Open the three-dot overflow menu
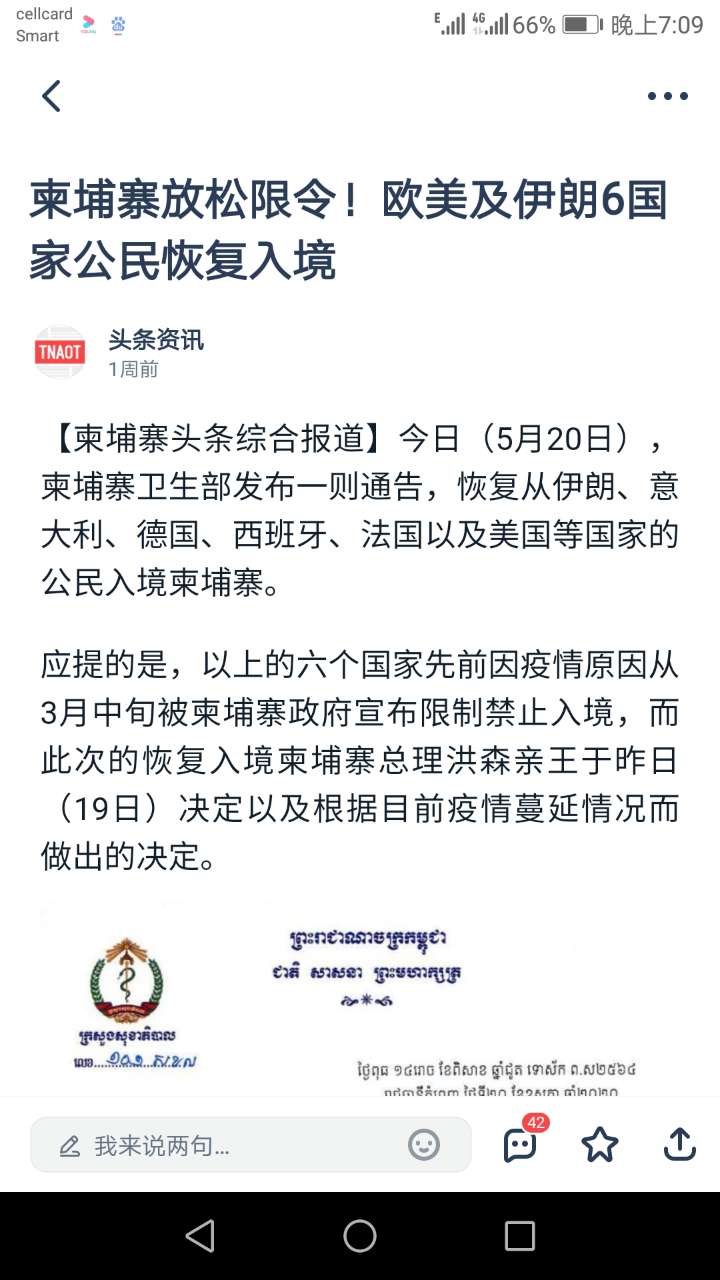This screenshot has height=1280, width=720. coord(667,96)
